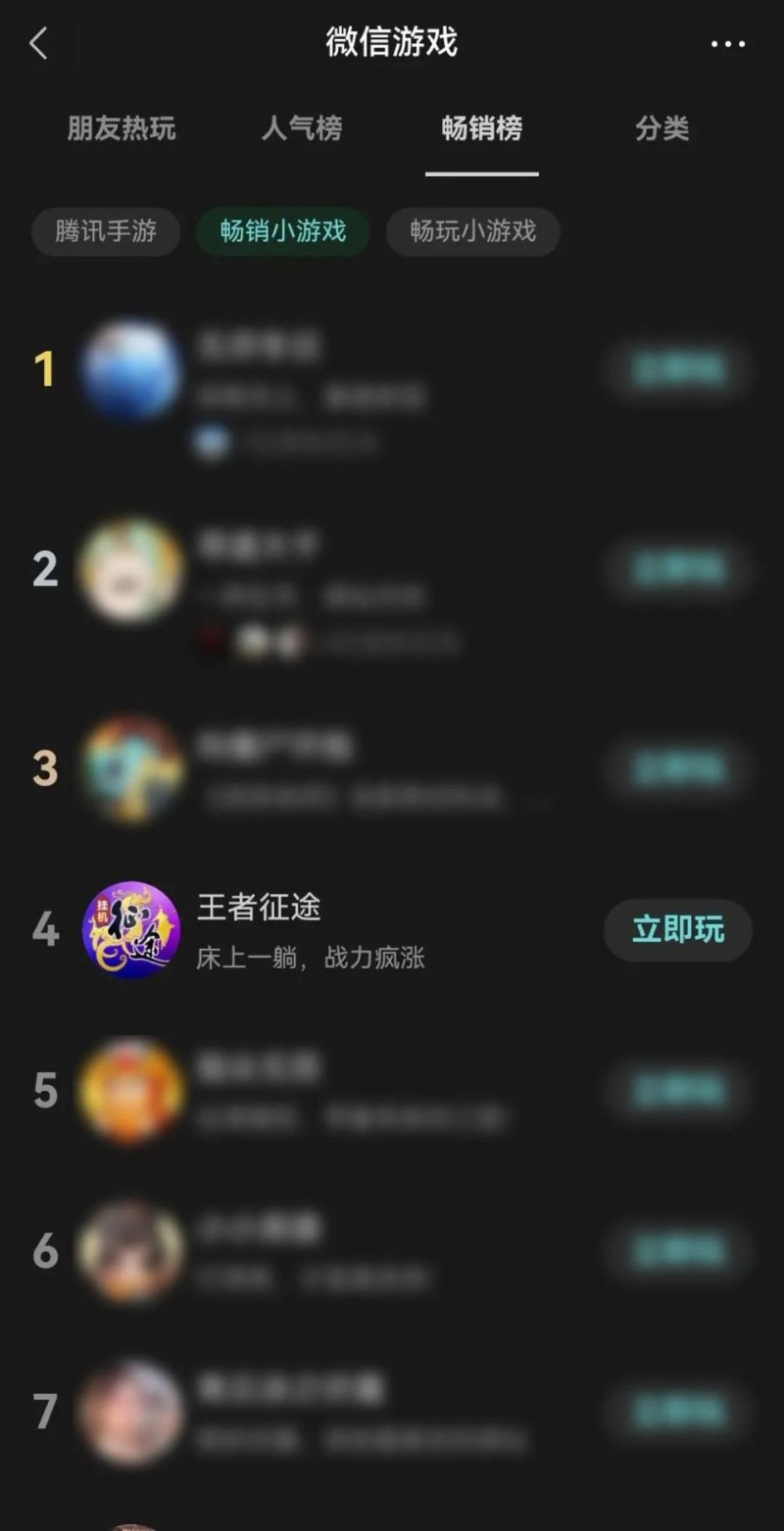
Task: Switch to the 朋友热玩 tab
Action: (x=121, y=128)
